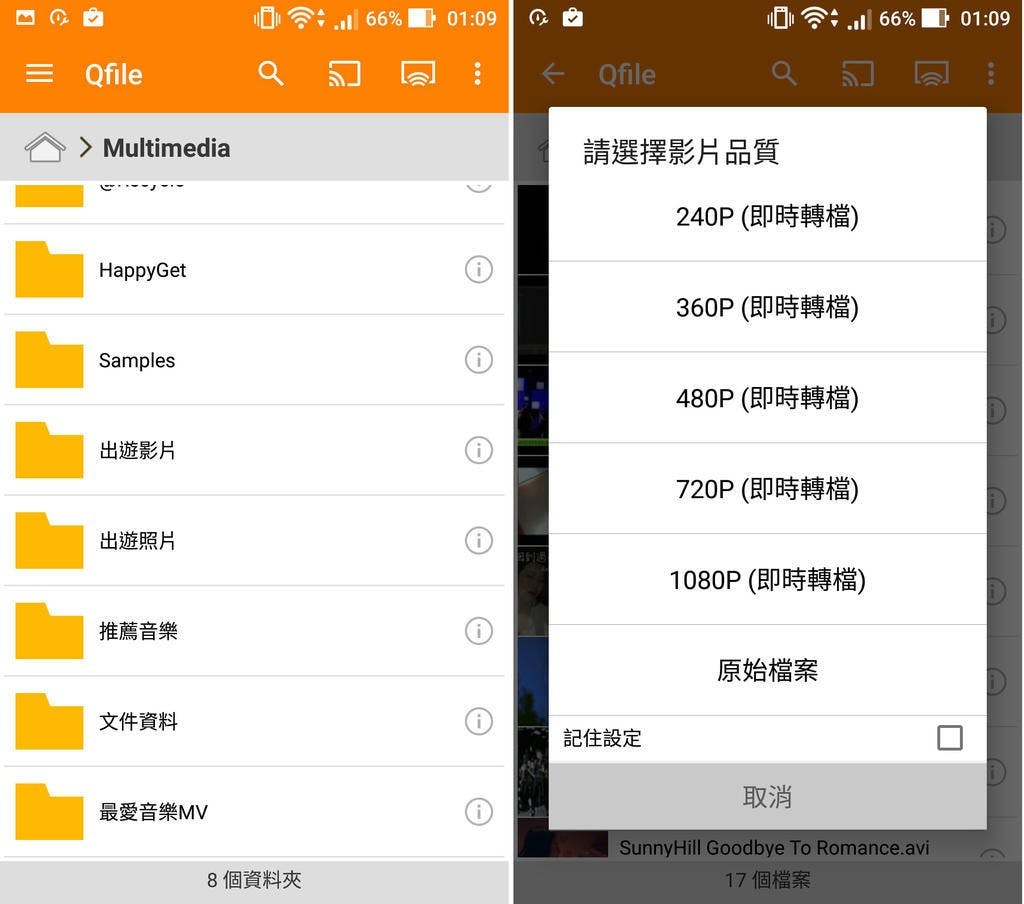Show info for 文件資料 folder
This screenshot has width=1024, height=904.
click(x=479, y=721)
